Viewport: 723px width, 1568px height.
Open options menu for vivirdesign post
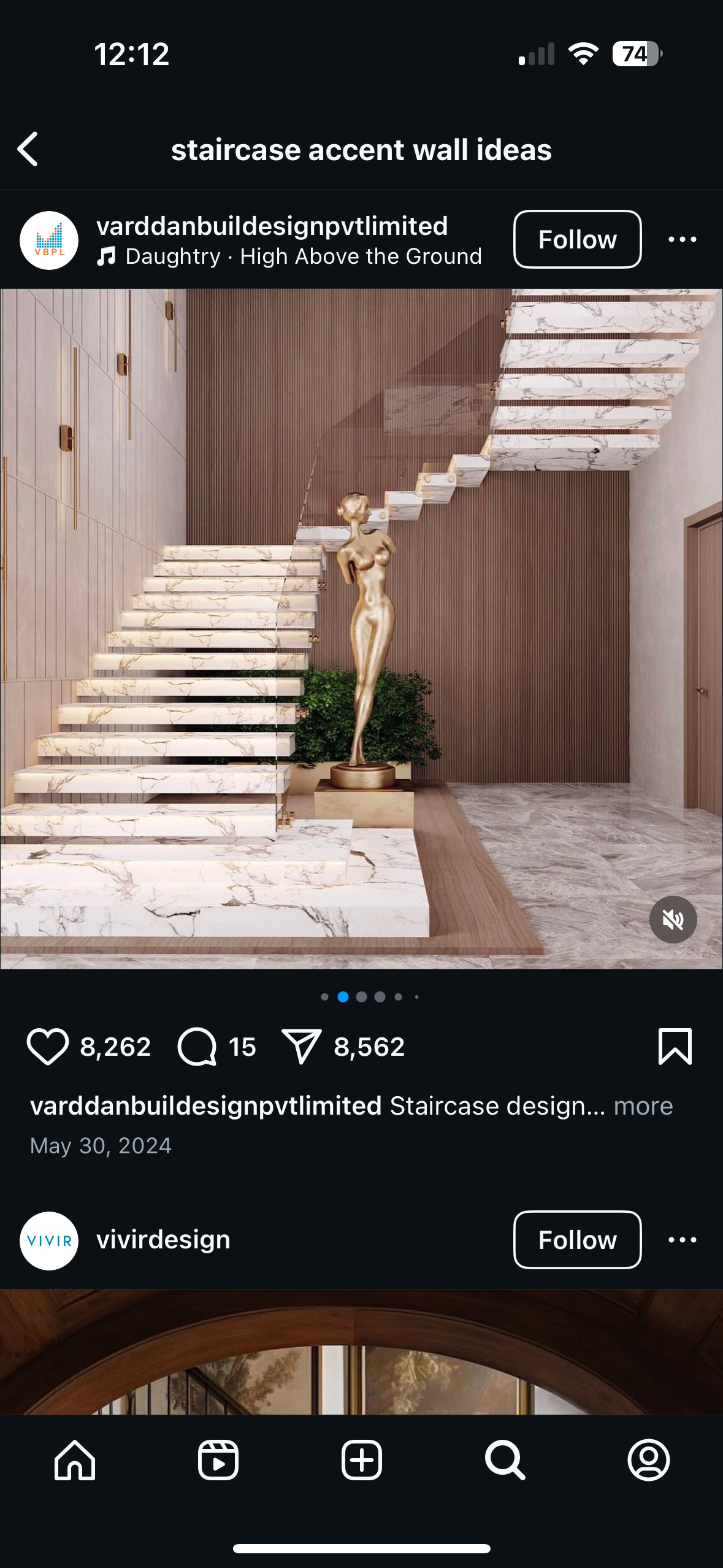pos(682,1240)
